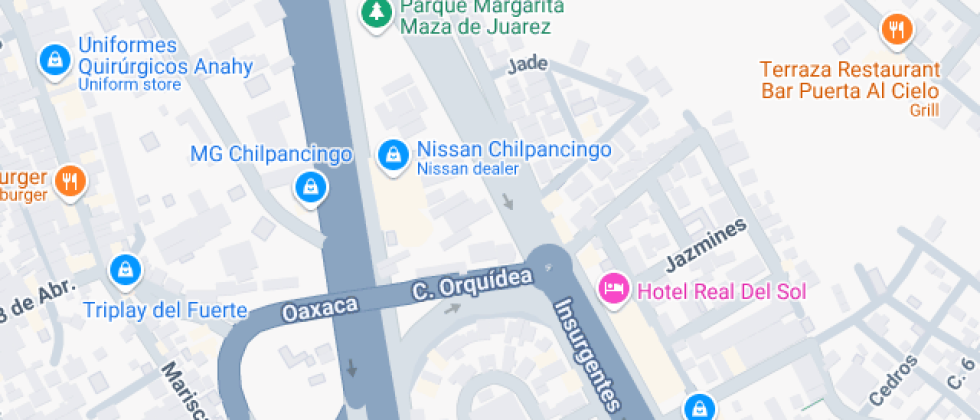Tap the burger restaurant pin at the left edge
Screen dimensions: 980x420
pos(69,181)
